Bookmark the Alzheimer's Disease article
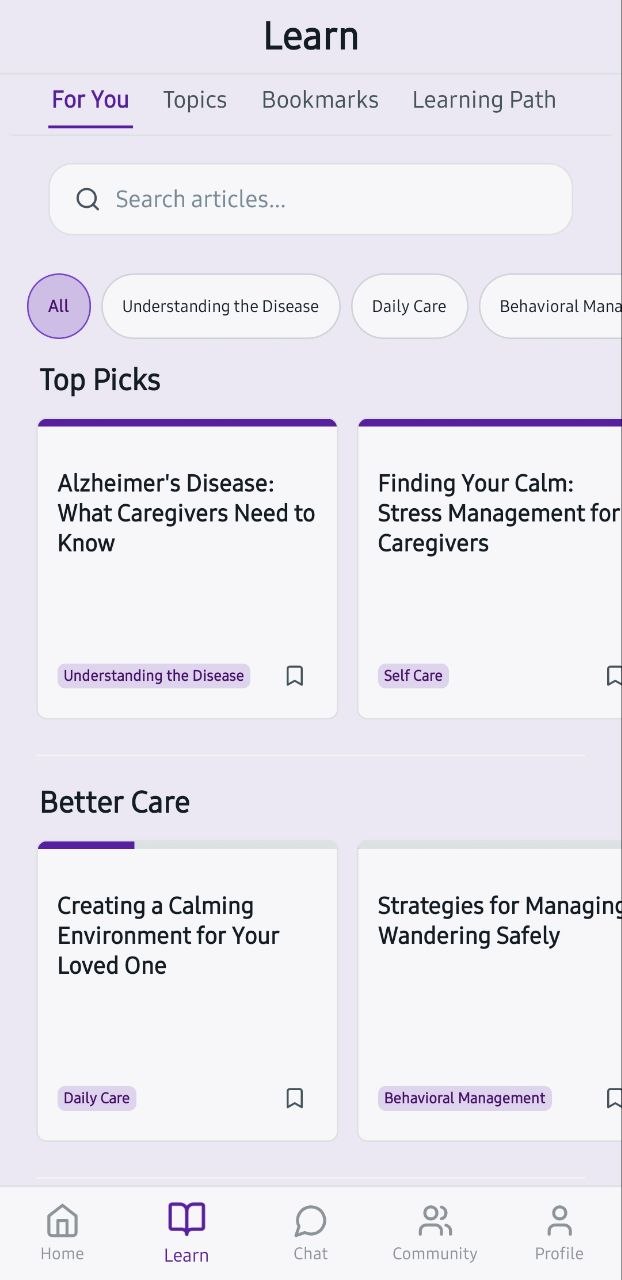This screenshot has width=622, height=1280. tap(294, 676)
